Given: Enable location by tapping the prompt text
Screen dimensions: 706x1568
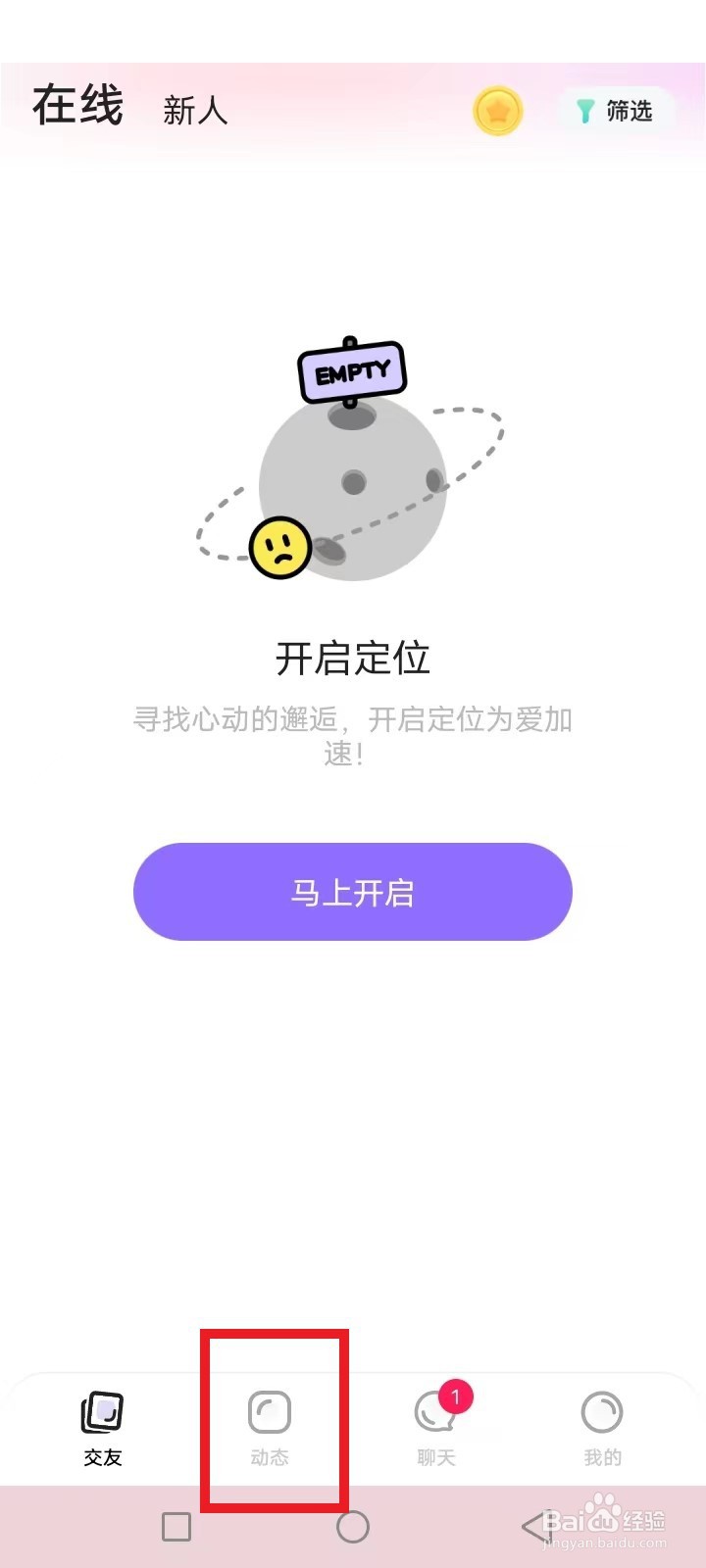Looking at the screenshot, I should [x=351, y=735].
